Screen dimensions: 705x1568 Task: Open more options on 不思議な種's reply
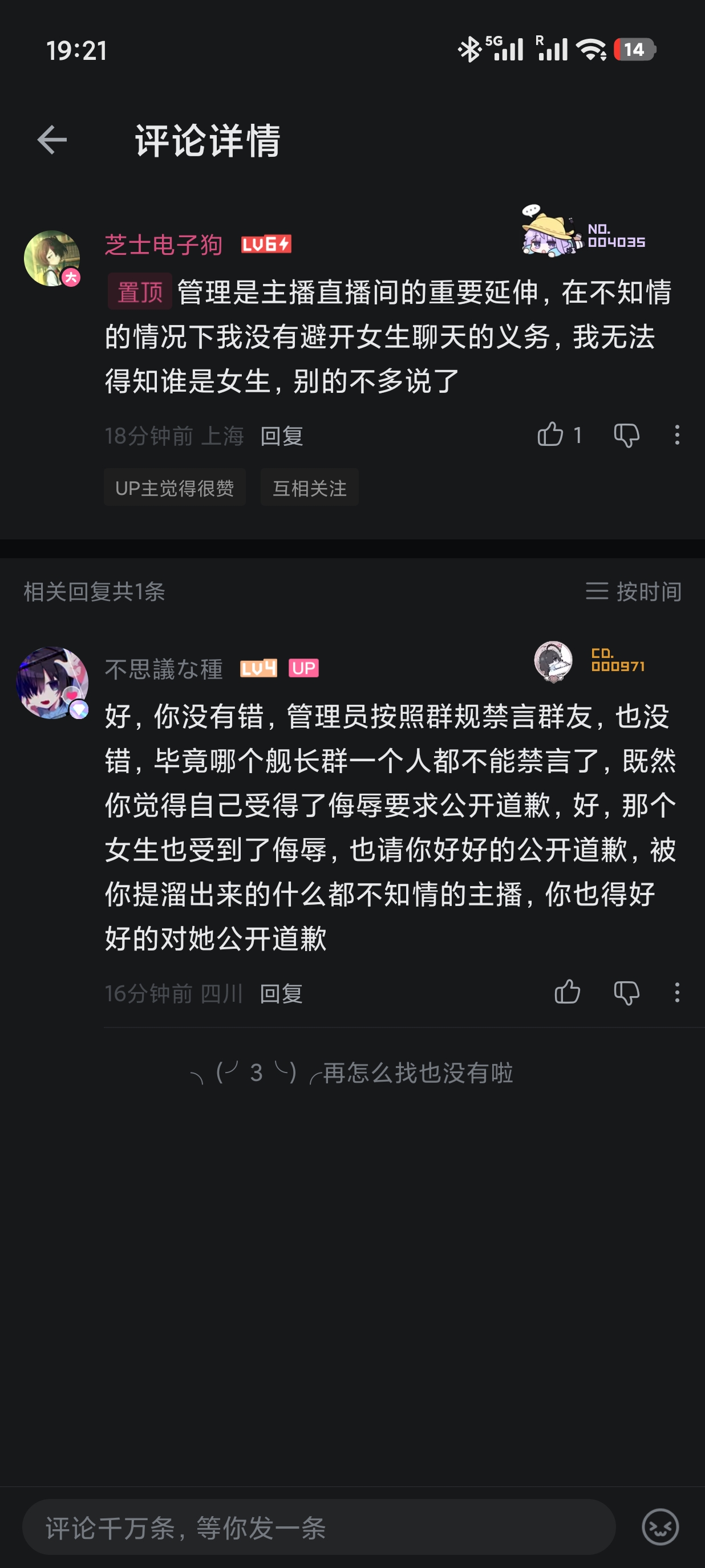[677, 992]
